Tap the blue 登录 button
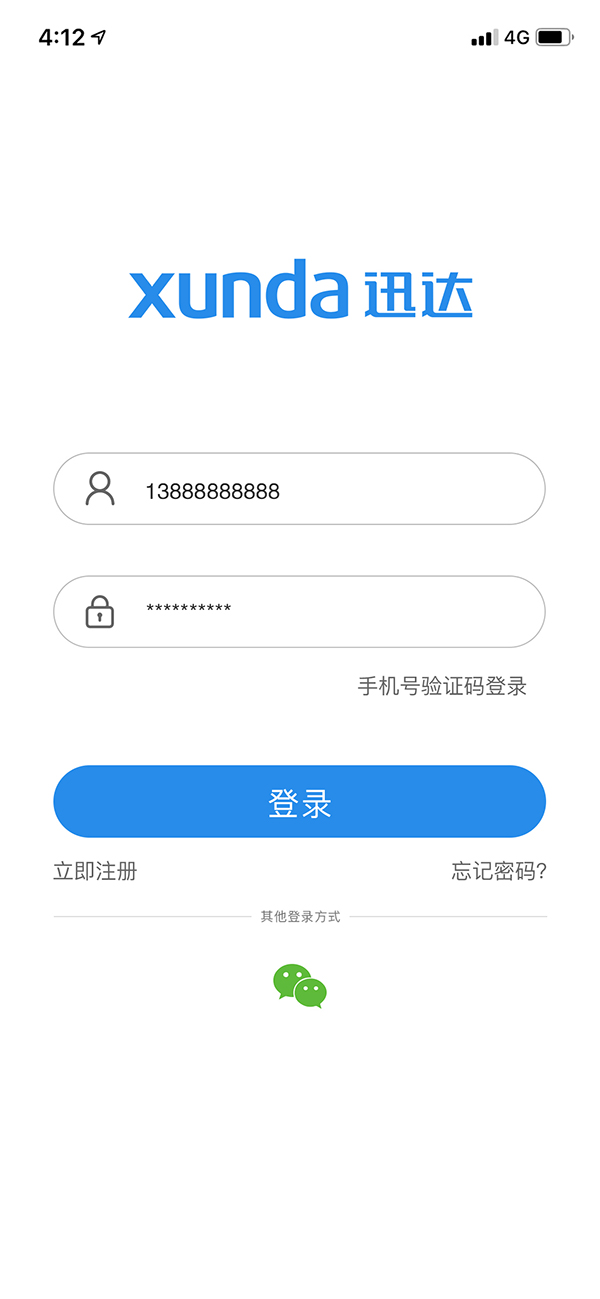600x1299 pixels. coord(299,802)
